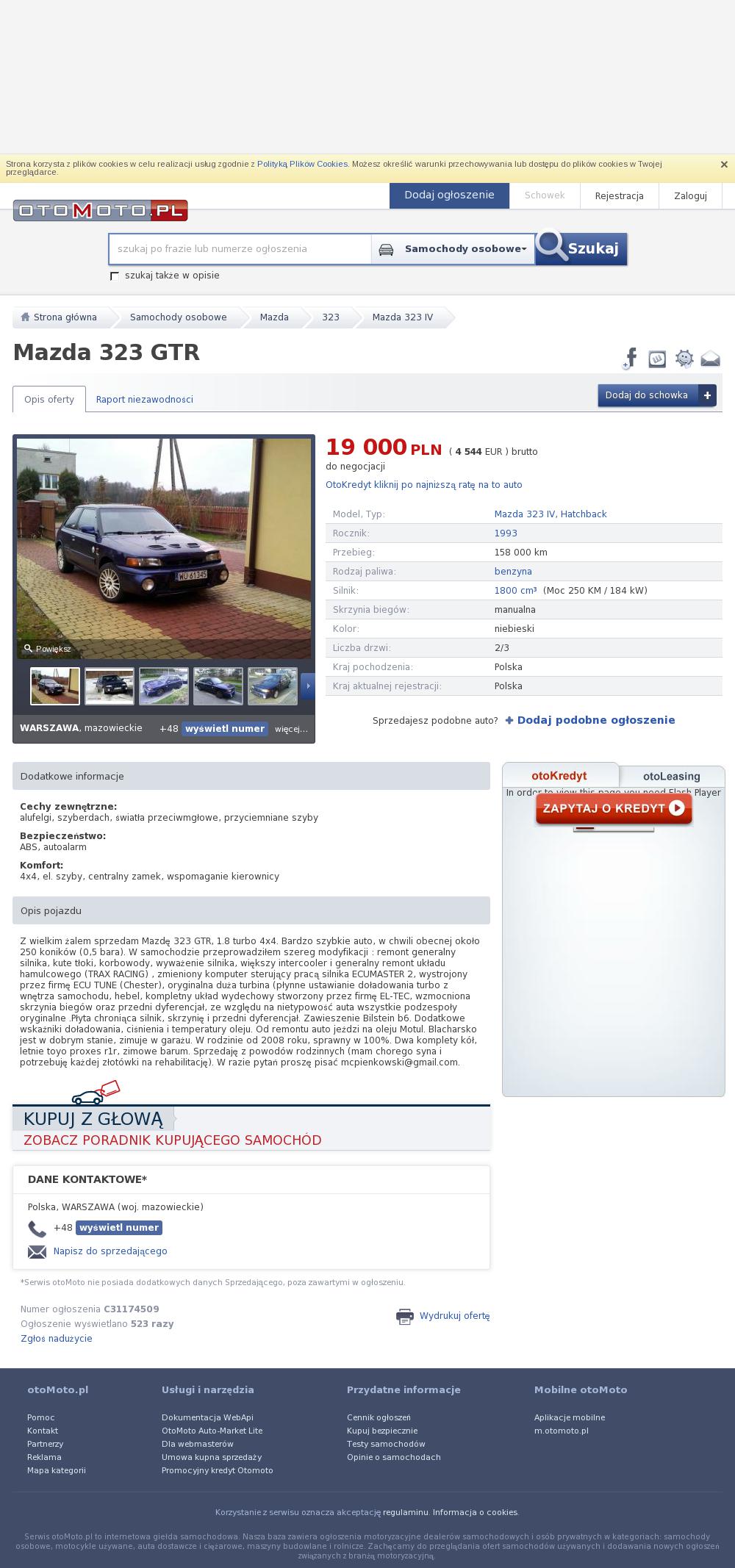Switch to Raport niezawodności tab
Image resolution: width=735 pixels, height=1568 pixels.
coord(145,400)
